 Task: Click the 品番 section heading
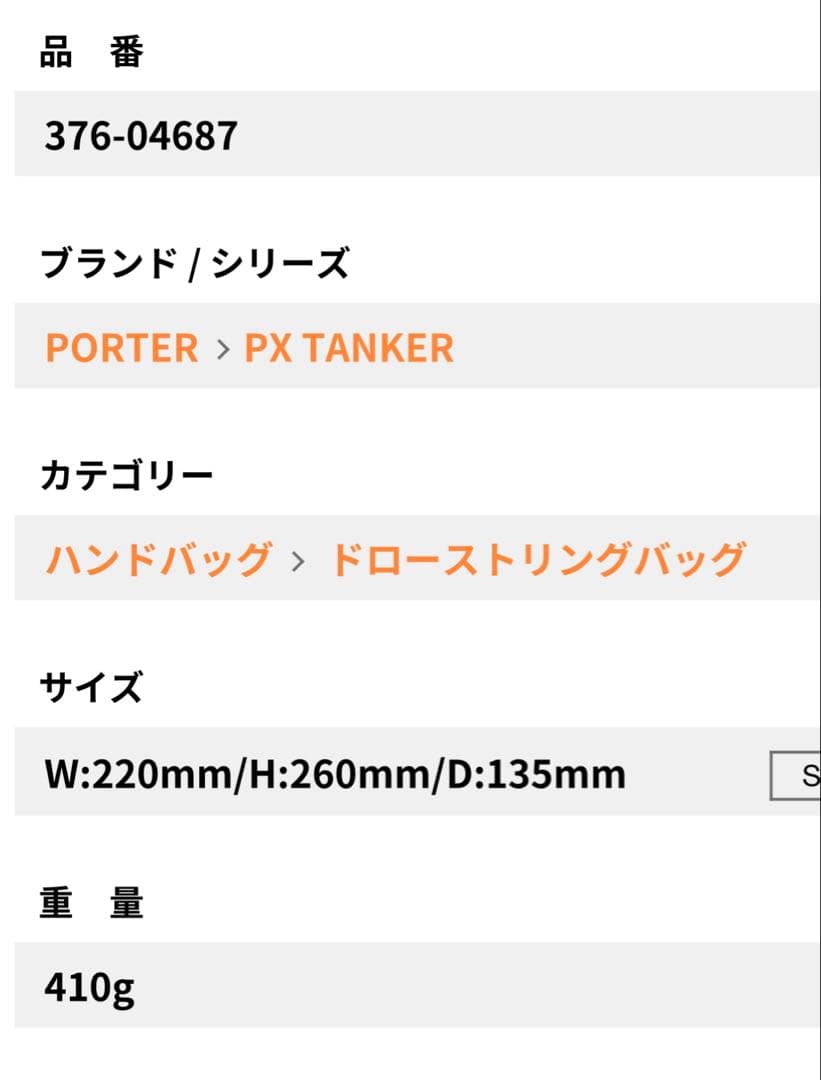tap(92, 52)
